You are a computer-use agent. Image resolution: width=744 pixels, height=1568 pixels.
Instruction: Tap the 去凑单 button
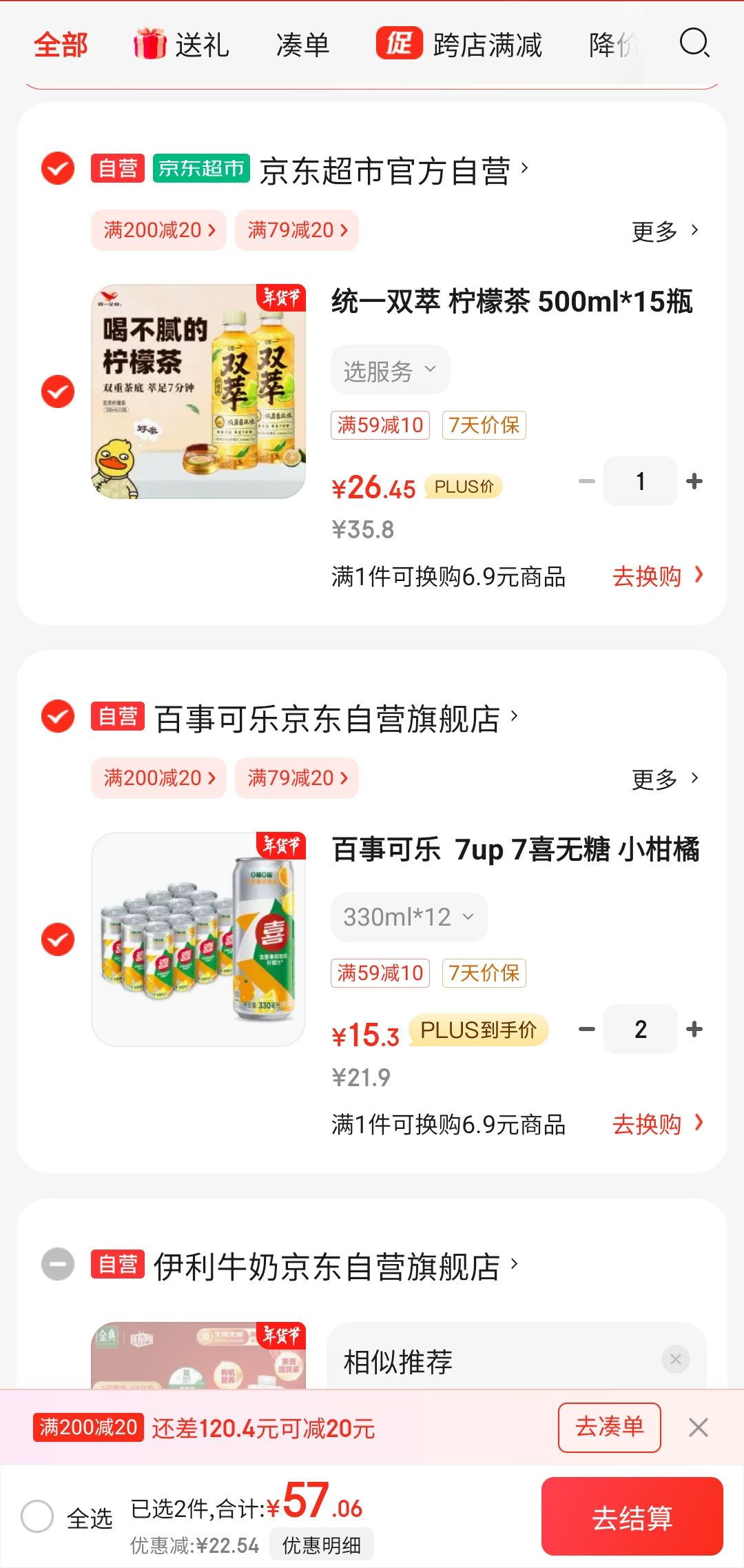tap(609, 1427)
